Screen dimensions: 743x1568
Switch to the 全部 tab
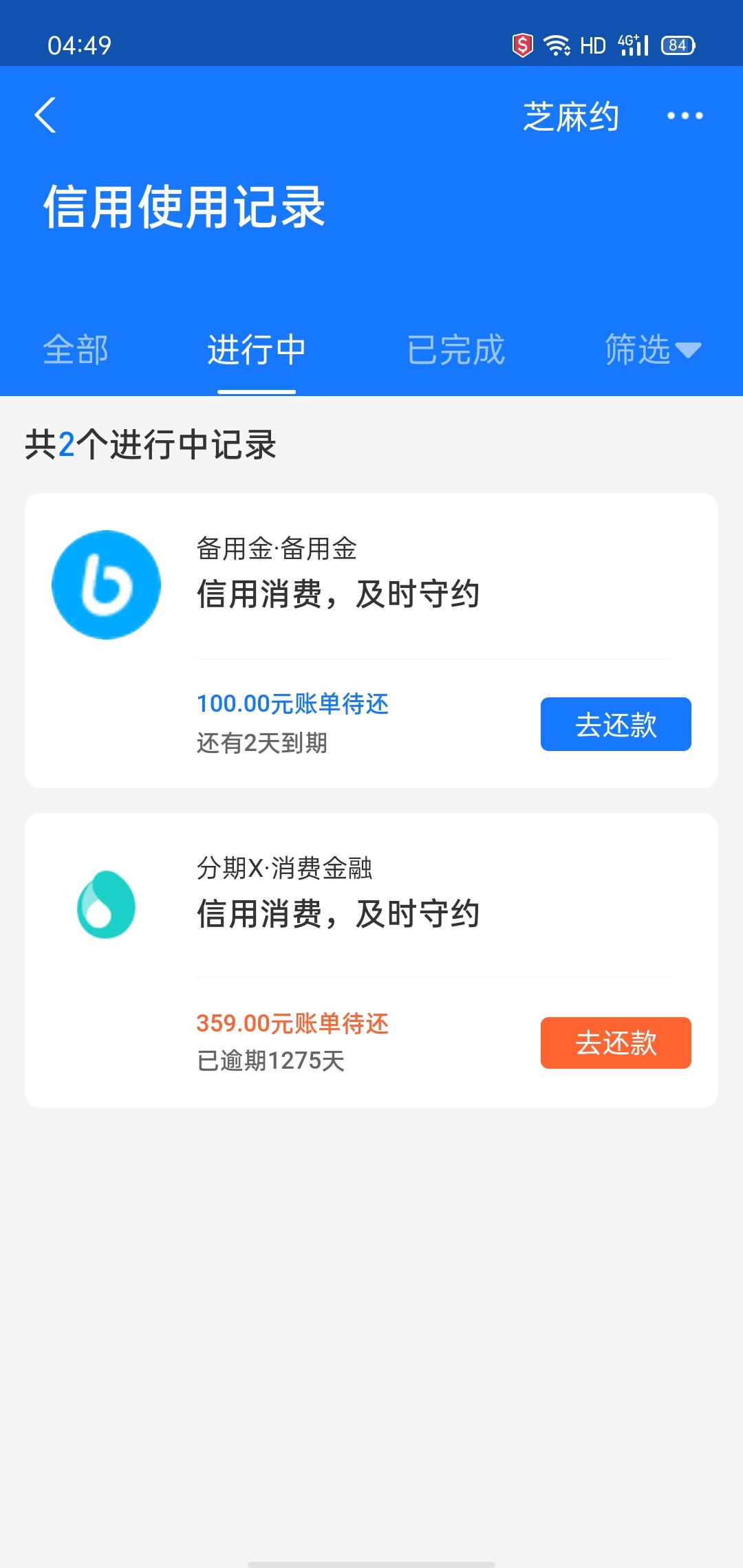[x=76, y=349]
